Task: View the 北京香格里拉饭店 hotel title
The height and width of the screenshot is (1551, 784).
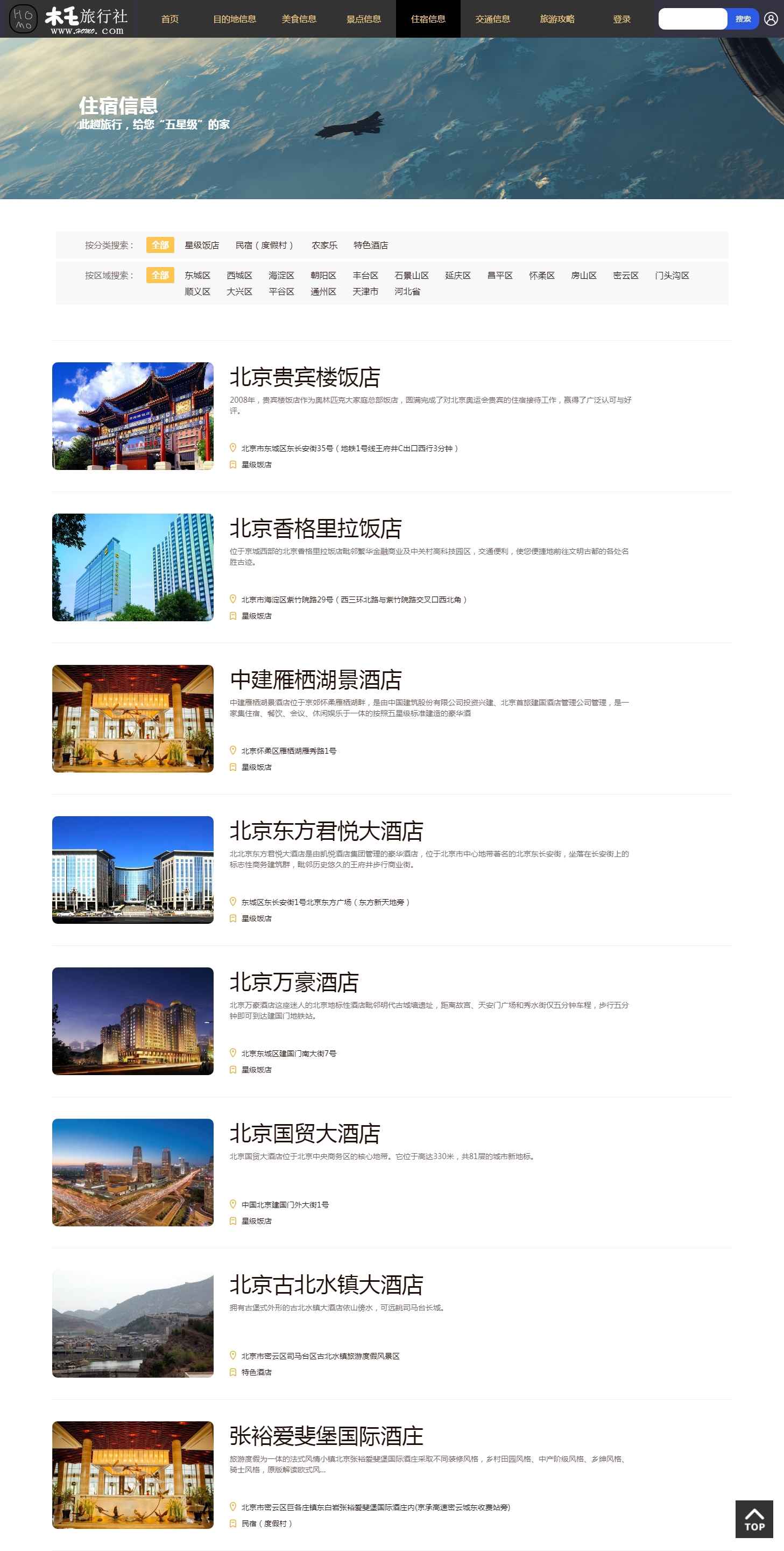Action: point(316,529)
